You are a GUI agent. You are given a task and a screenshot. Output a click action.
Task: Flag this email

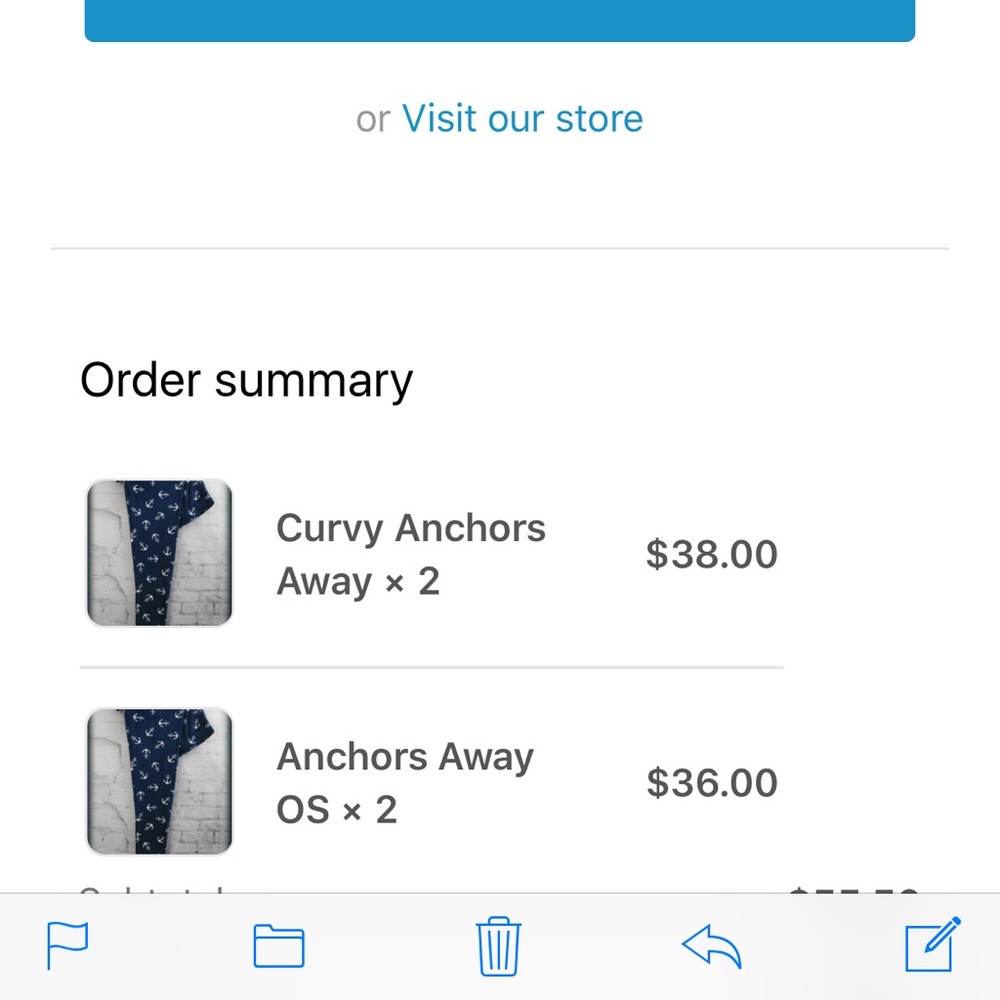coord(68,945)
